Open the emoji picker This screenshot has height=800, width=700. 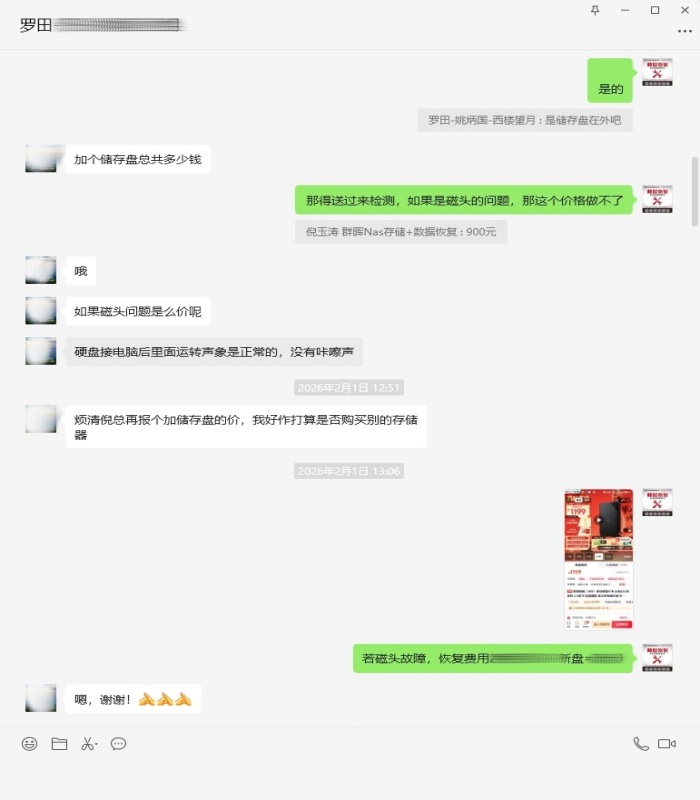[30, 744]
